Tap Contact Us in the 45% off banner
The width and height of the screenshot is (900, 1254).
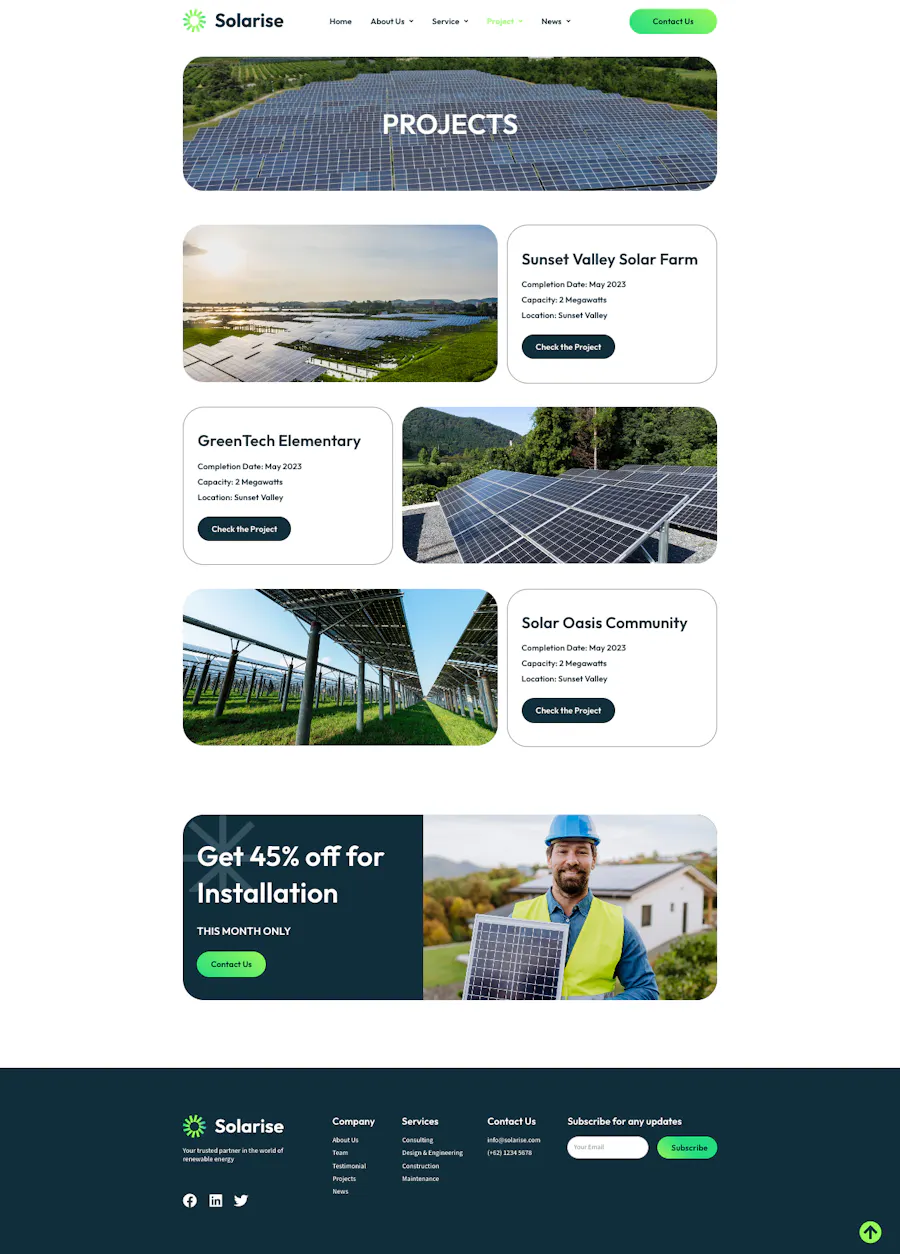click(231, 964)
